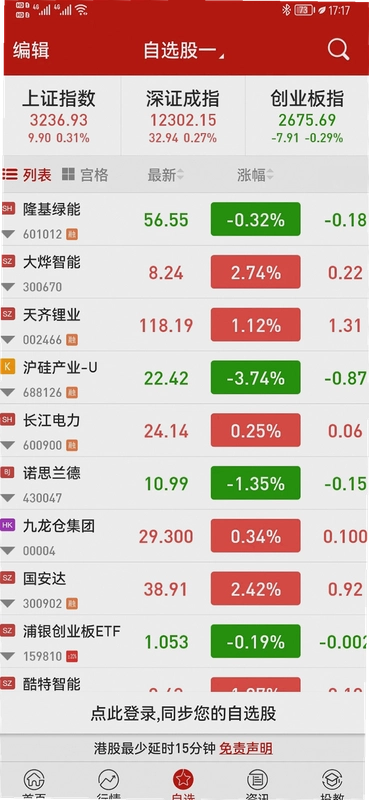Expand the 自选股一 dropdown

[183, 51]
